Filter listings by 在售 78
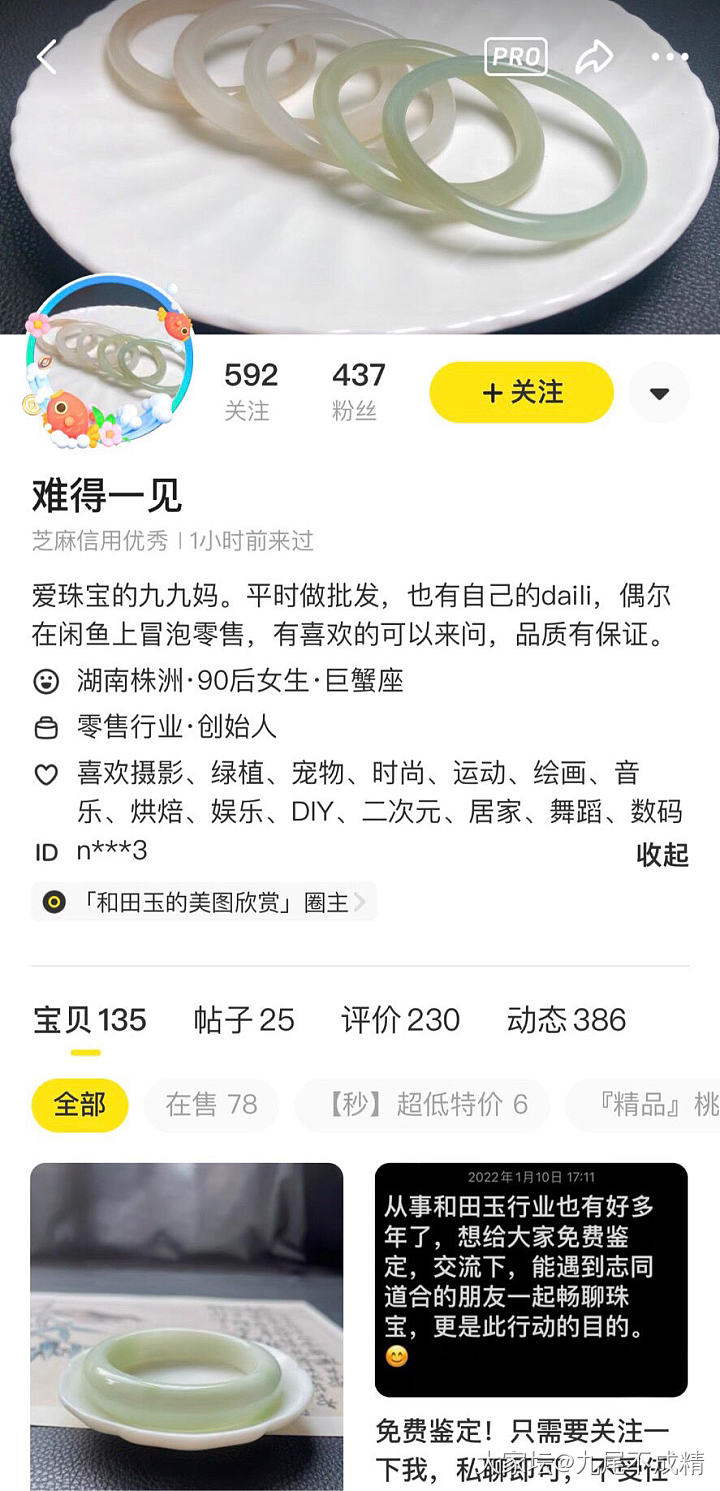The width and height of the screenshot is (720, 1491). 211,1104
